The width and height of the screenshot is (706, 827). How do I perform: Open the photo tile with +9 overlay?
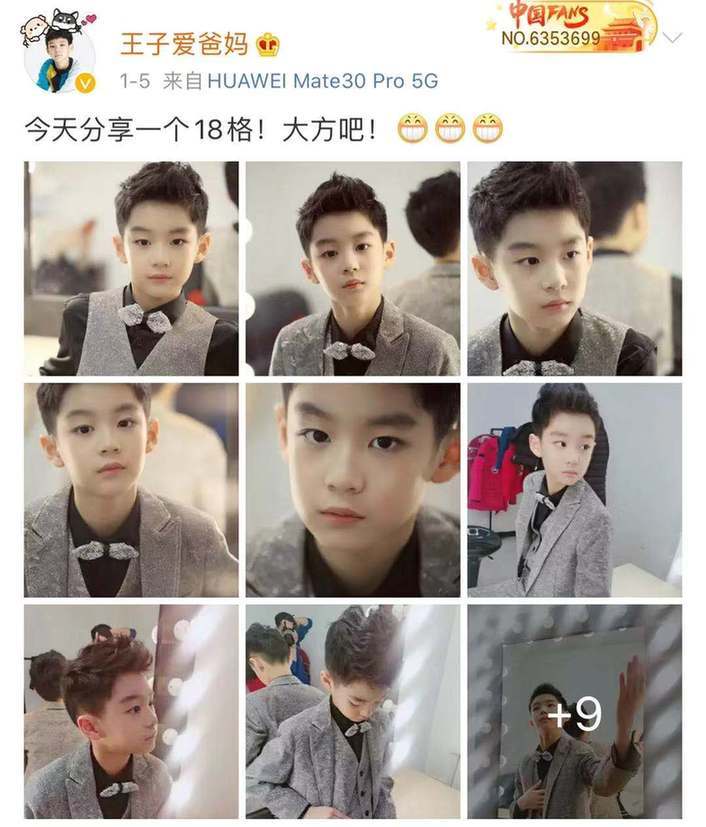coord(574,711)
